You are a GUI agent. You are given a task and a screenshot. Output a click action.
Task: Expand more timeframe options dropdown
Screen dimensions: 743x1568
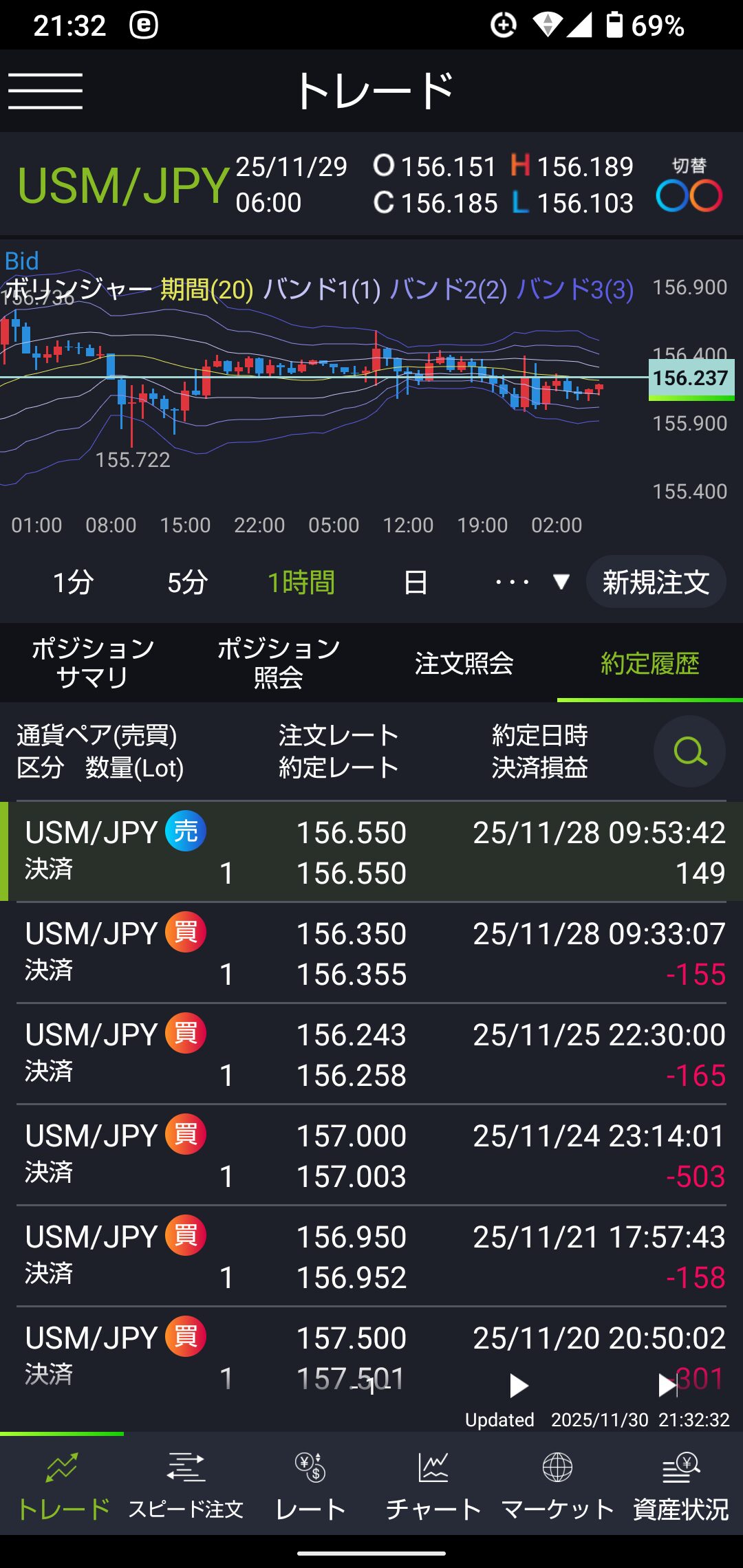pos(531,582)
